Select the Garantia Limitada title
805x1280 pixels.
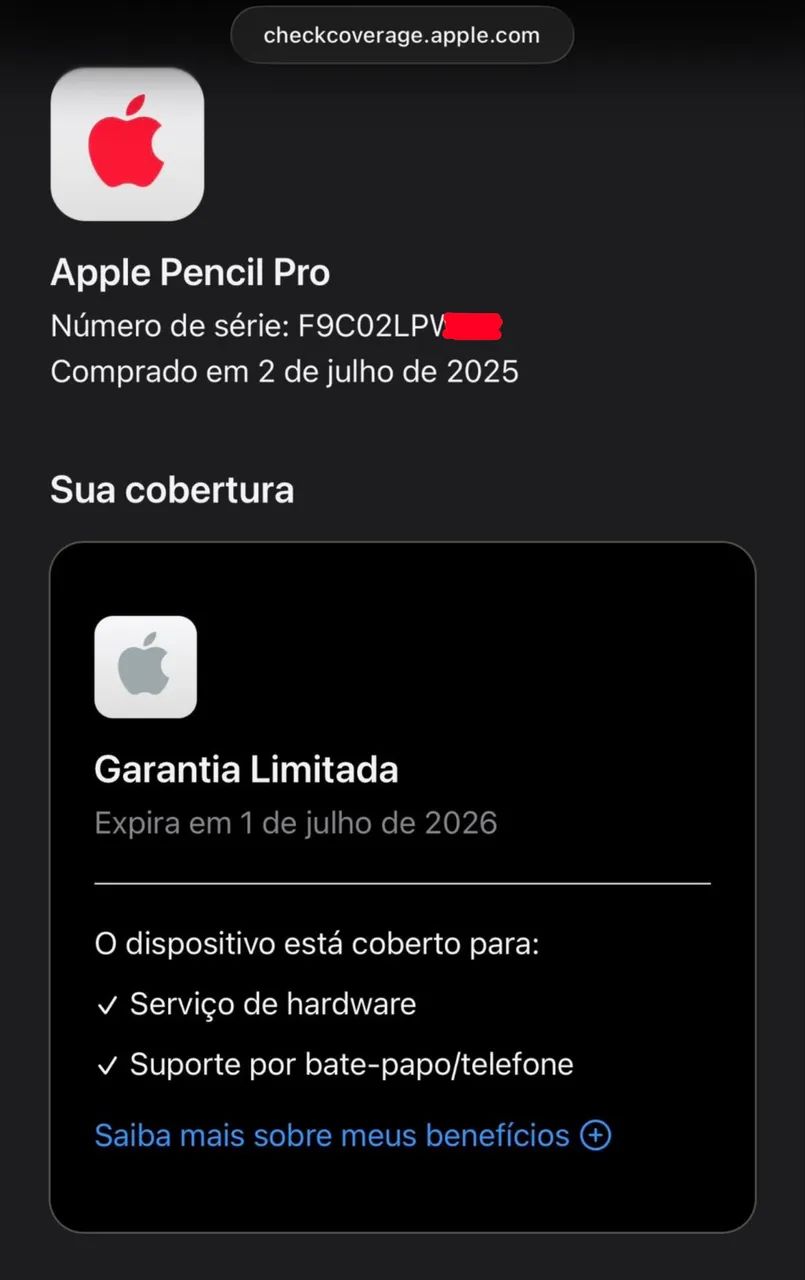246,770
